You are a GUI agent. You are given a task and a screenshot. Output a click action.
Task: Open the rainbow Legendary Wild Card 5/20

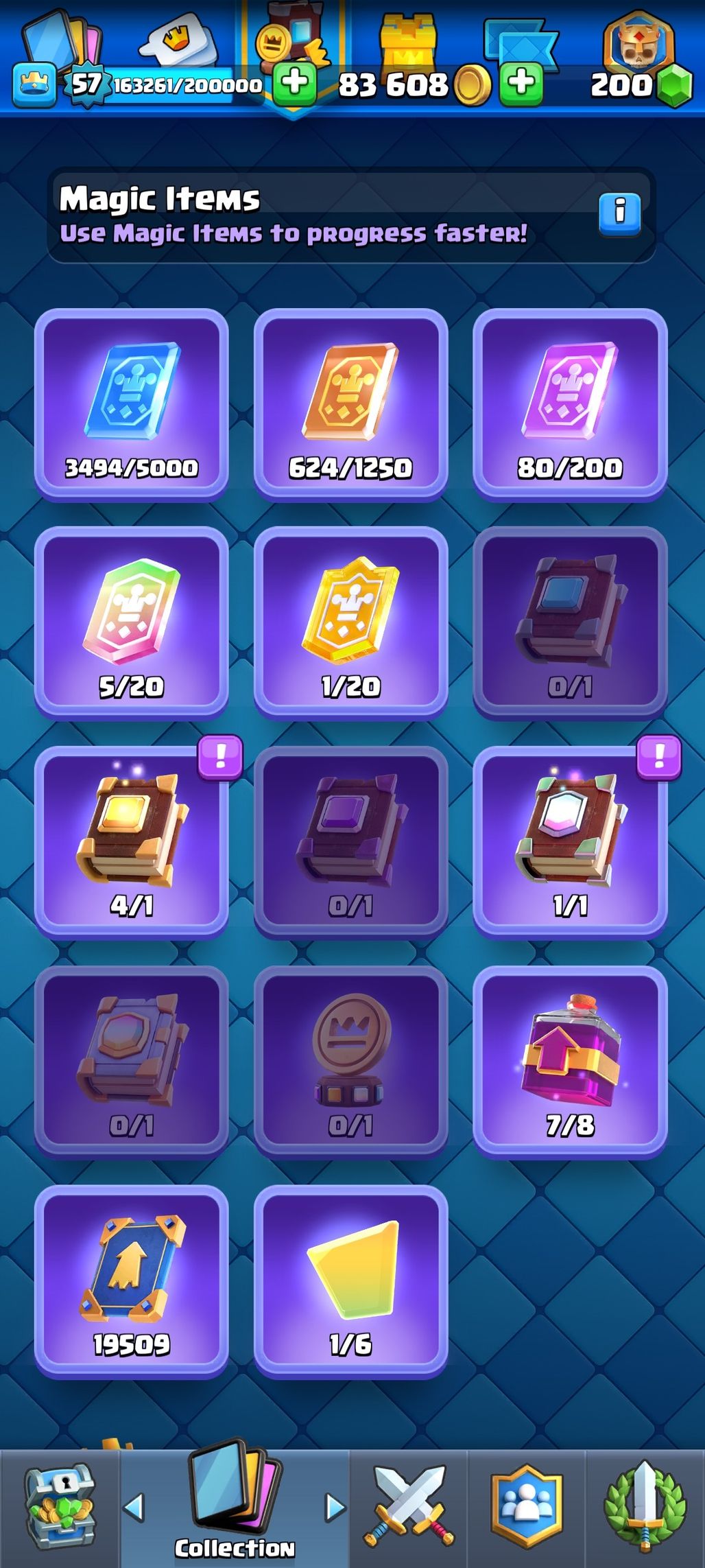[x=131, y=623]
